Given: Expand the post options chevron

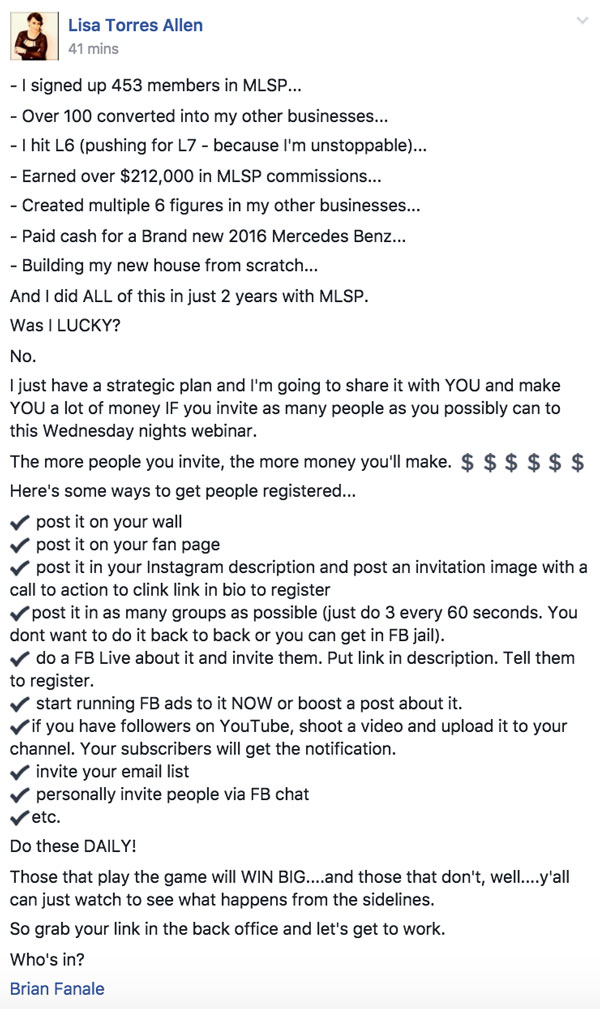Looking at the screenshot, I should click(582, 21).
